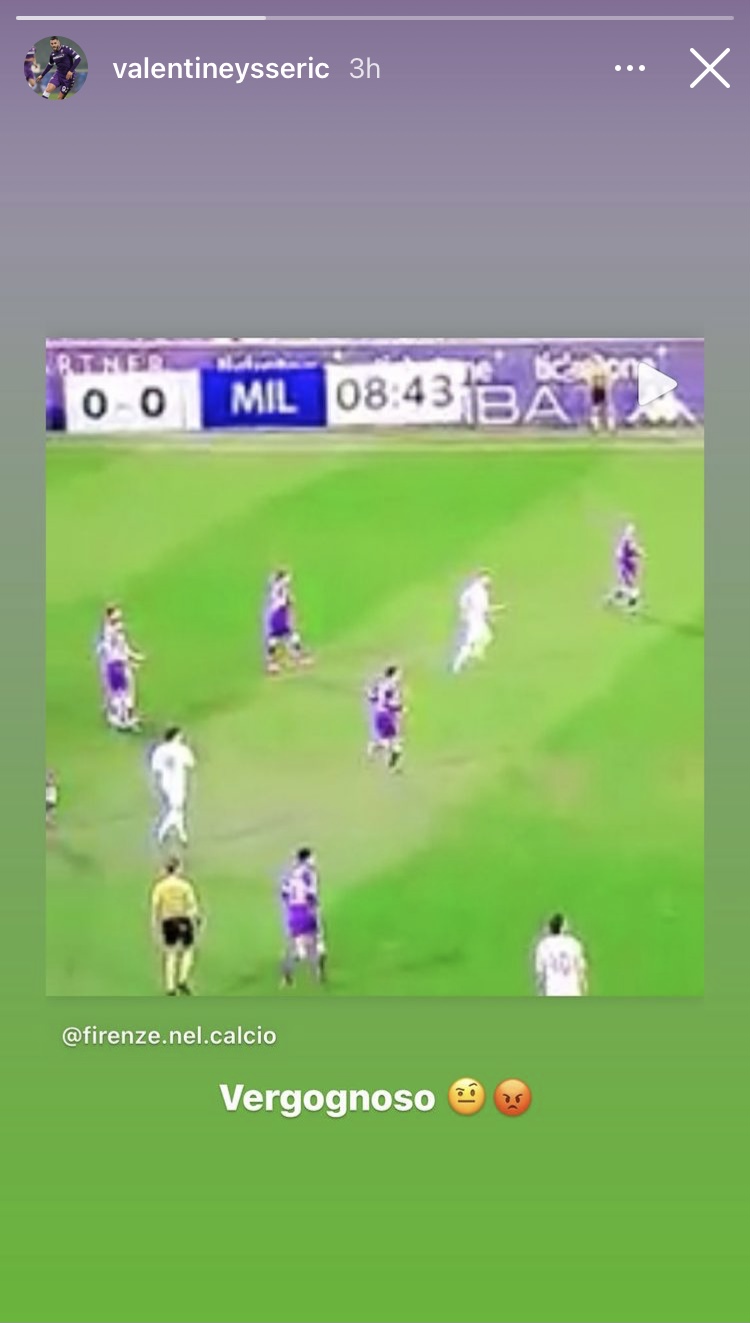Open valentineysseric's profile picture

click(56, 68)
